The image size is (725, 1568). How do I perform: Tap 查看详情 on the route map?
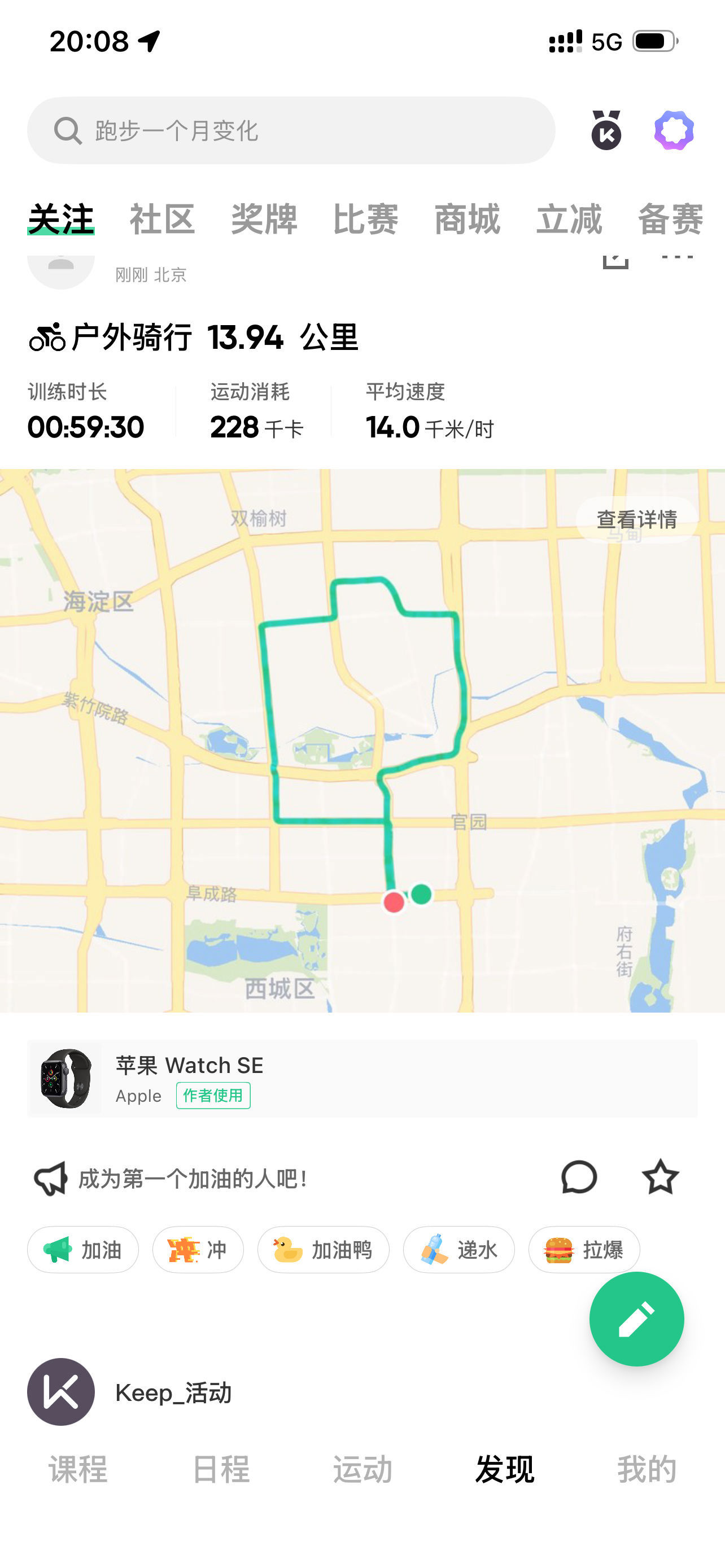[637, 520]
